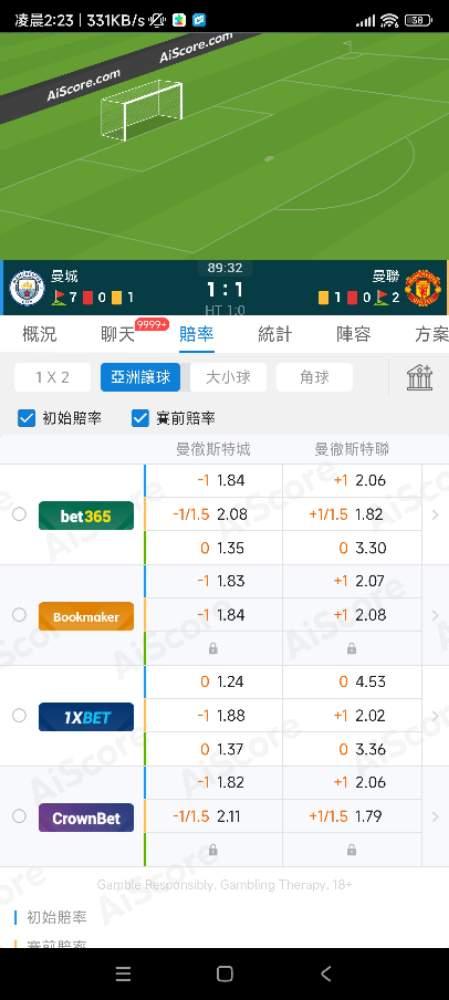
Task: Open the 陣容 tab
Action: click(353, 334)
